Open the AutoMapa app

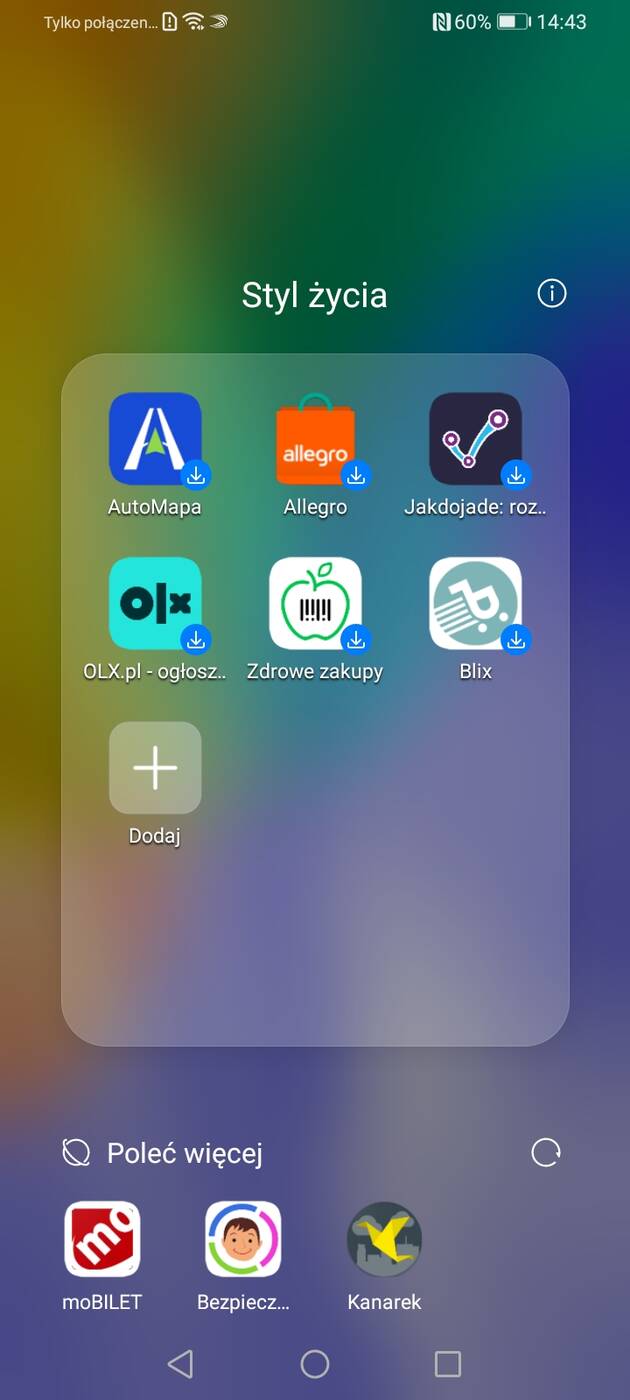(x=155, y=439)
